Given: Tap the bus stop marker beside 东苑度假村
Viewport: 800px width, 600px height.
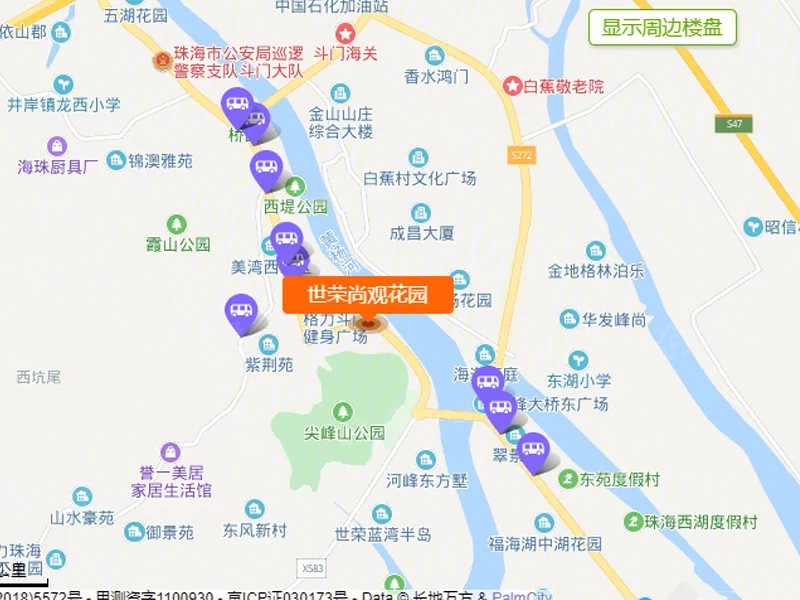Looking at the screenshot, I should 533,450.
